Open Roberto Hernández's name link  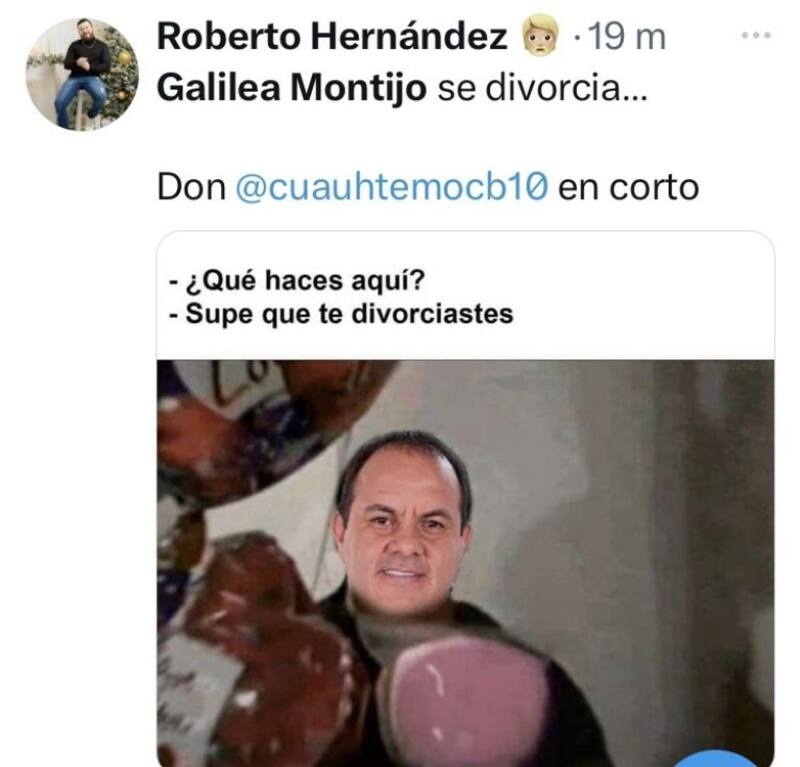point(332,37)
